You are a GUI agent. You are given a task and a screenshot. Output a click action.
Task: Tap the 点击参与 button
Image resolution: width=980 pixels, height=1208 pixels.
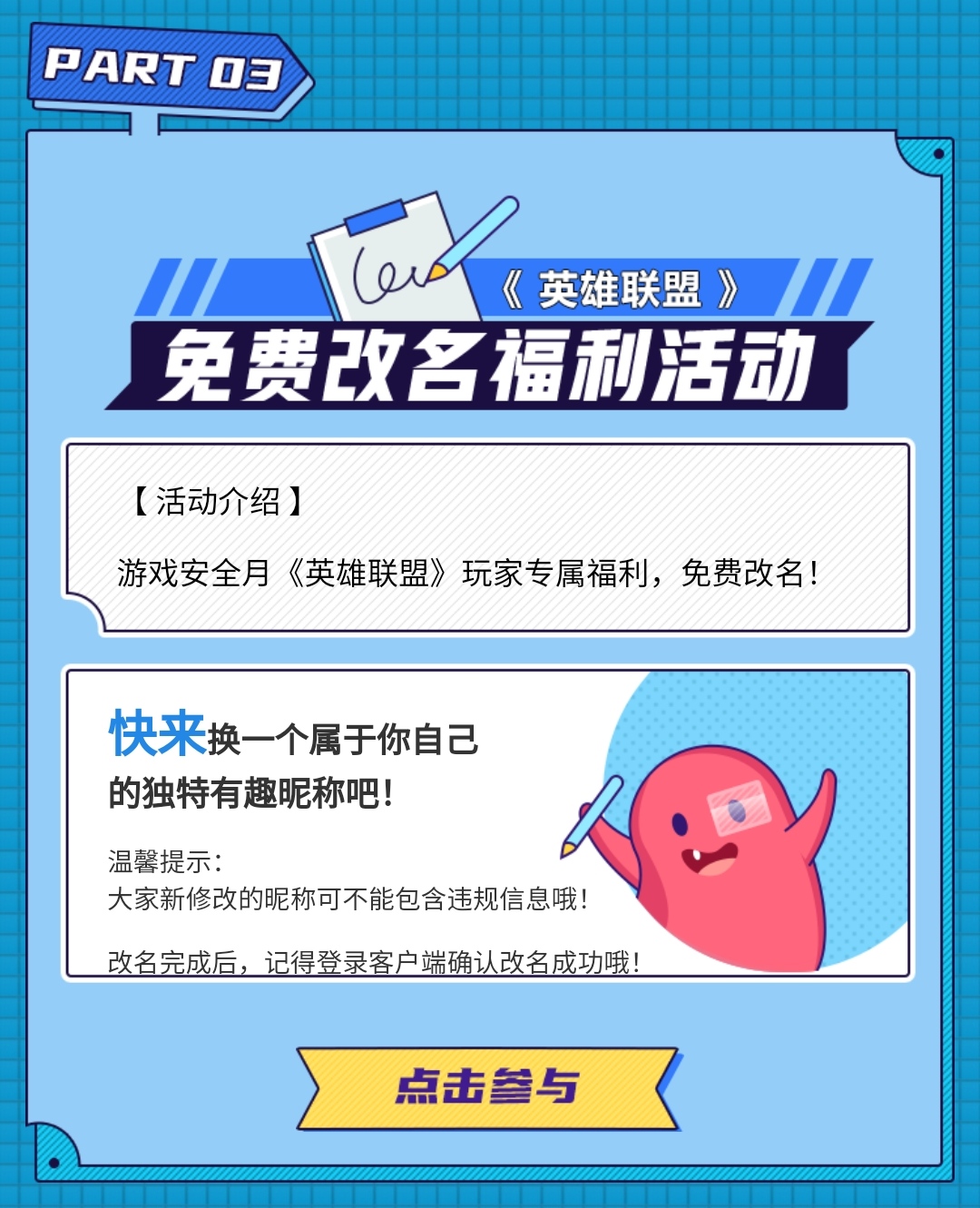pyautogui.click(x=488, y=1087)
